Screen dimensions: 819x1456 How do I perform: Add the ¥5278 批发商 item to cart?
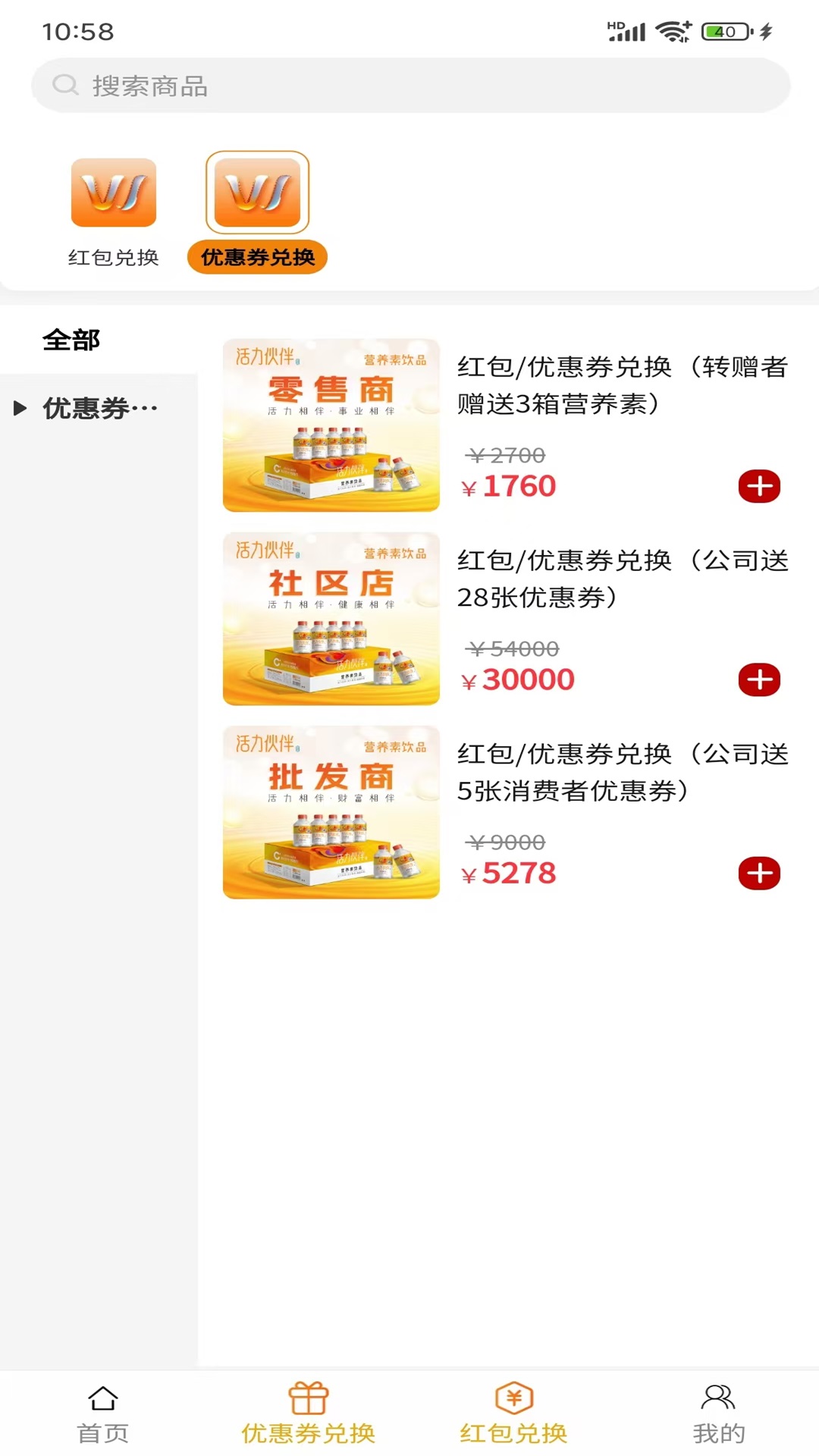pos(759,873)
